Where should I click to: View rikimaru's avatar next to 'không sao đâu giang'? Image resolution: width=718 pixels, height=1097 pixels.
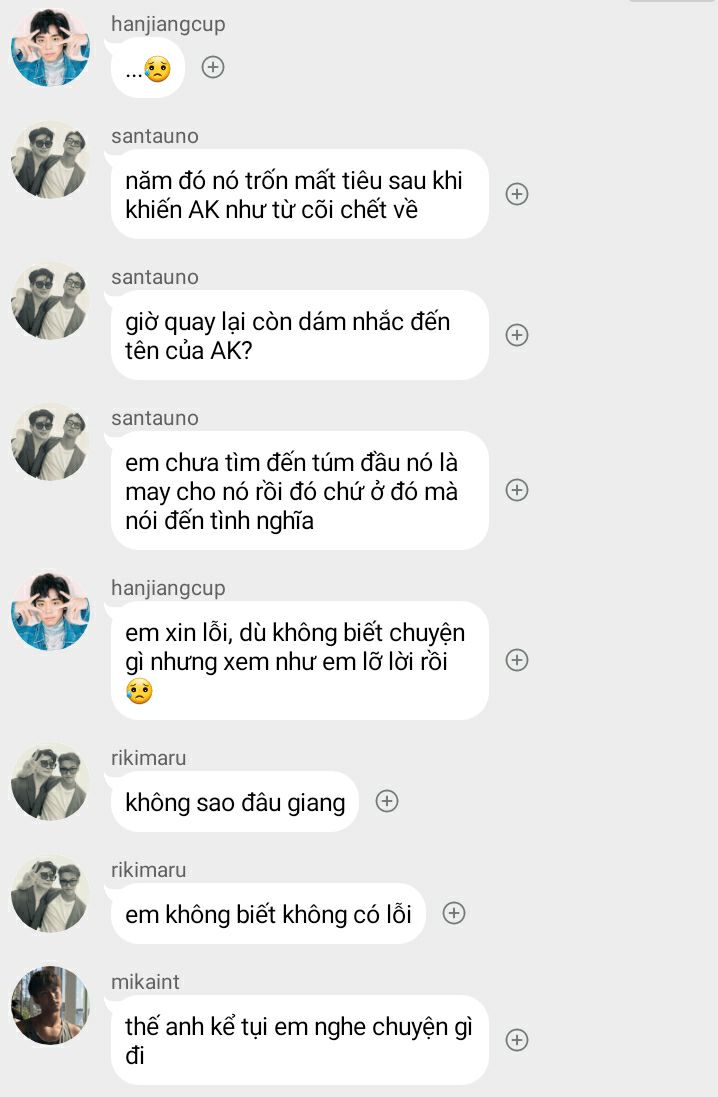(50, 781)
